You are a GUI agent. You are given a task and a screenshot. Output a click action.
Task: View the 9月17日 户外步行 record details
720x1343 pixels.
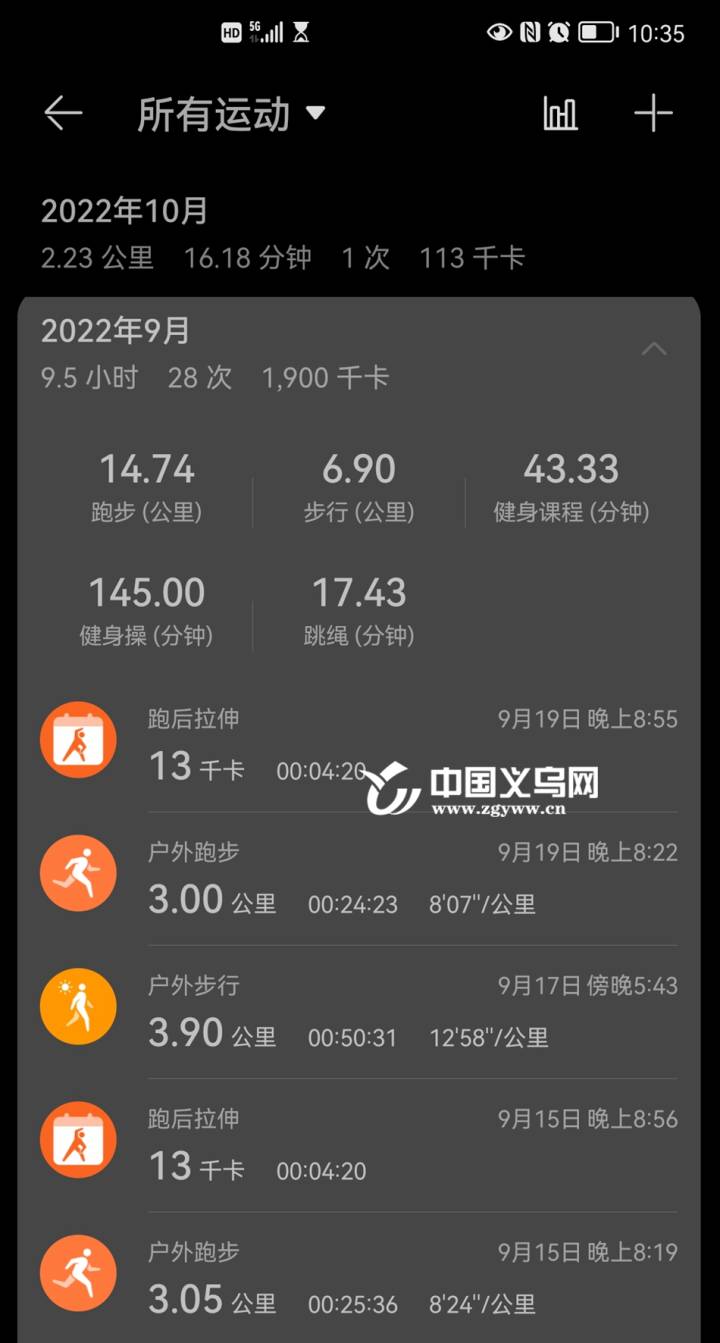click(360, 1010)
